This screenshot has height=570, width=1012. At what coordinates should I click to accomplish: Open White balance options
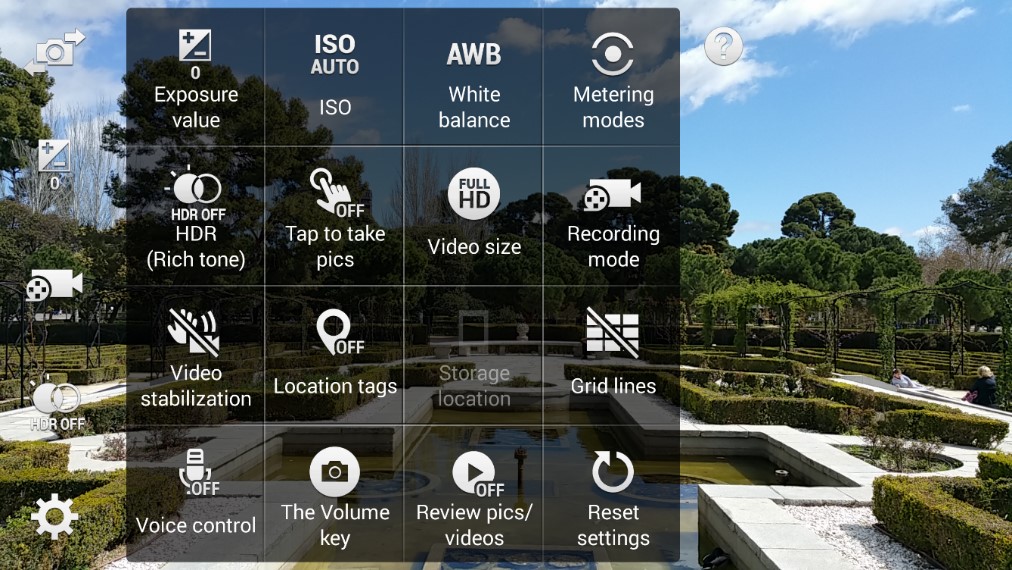click(x=473, y=78)
